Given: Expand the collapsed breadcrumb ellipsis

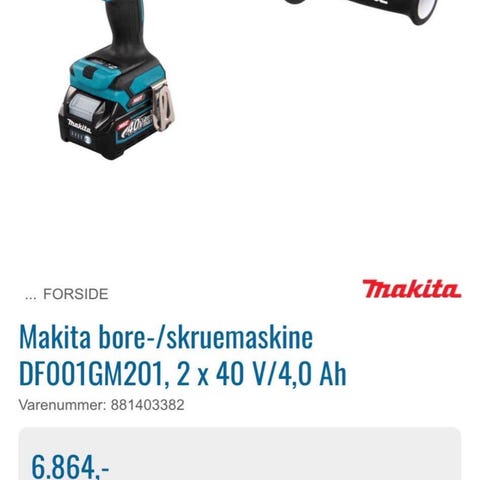Looking at the screenshot, I should click(x=31, y=297).
